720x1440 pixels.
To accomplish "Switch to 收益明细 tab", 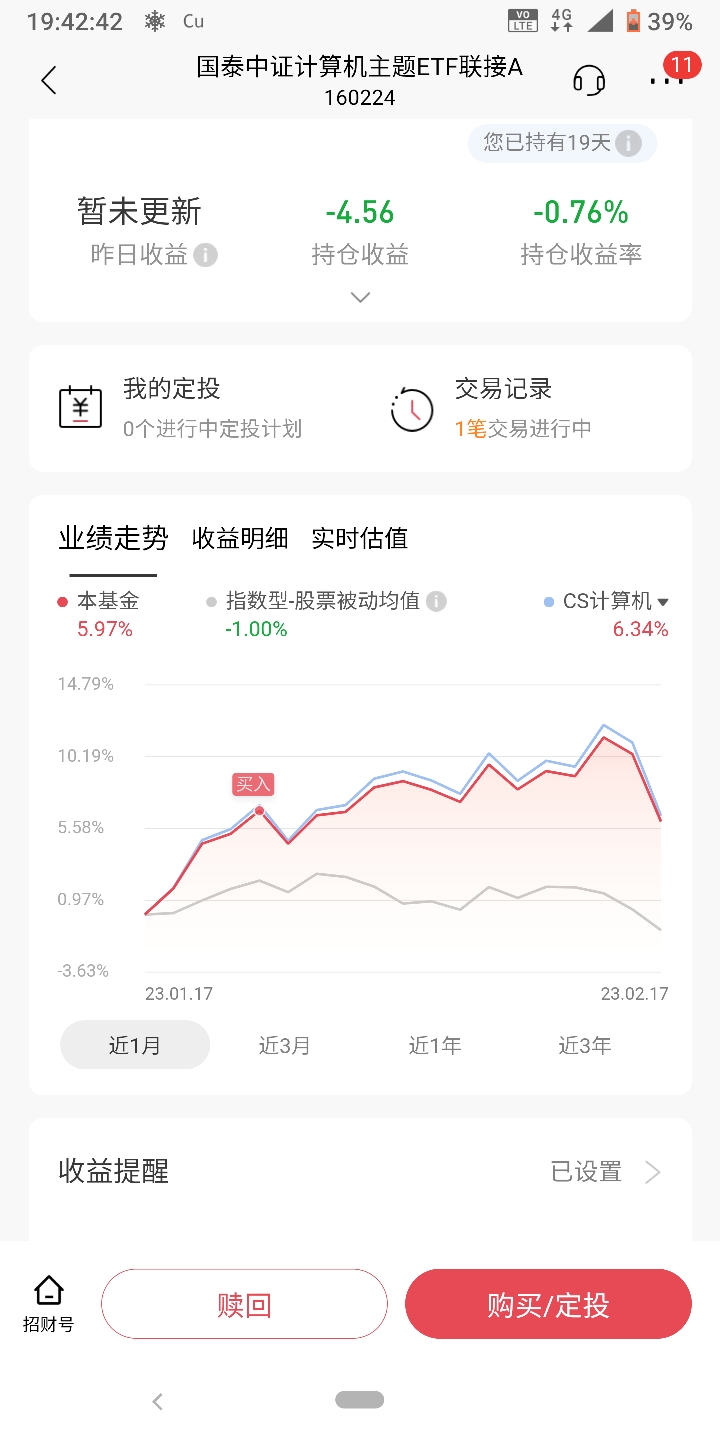I will click(x=240, y=539).
